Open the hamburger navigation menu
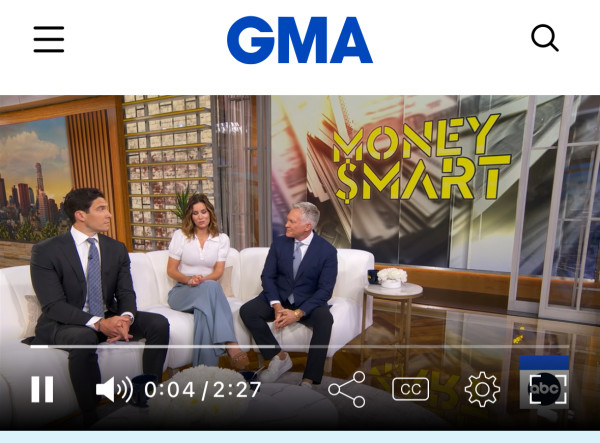Image resolution: width=600 pixels, height=443 pixels. (x=48, y=39)
